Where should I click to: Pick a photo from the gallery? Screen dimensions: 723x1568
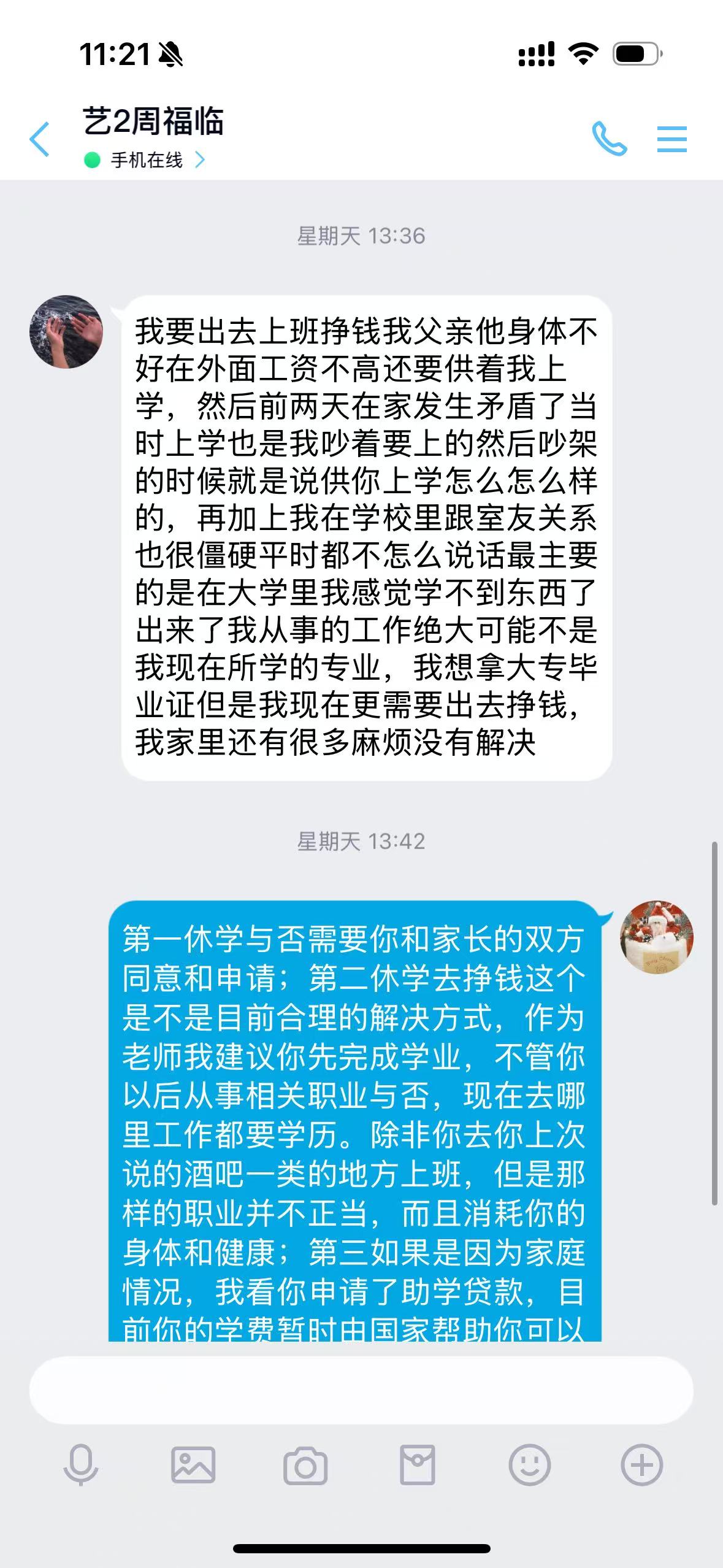point(193,1465)
